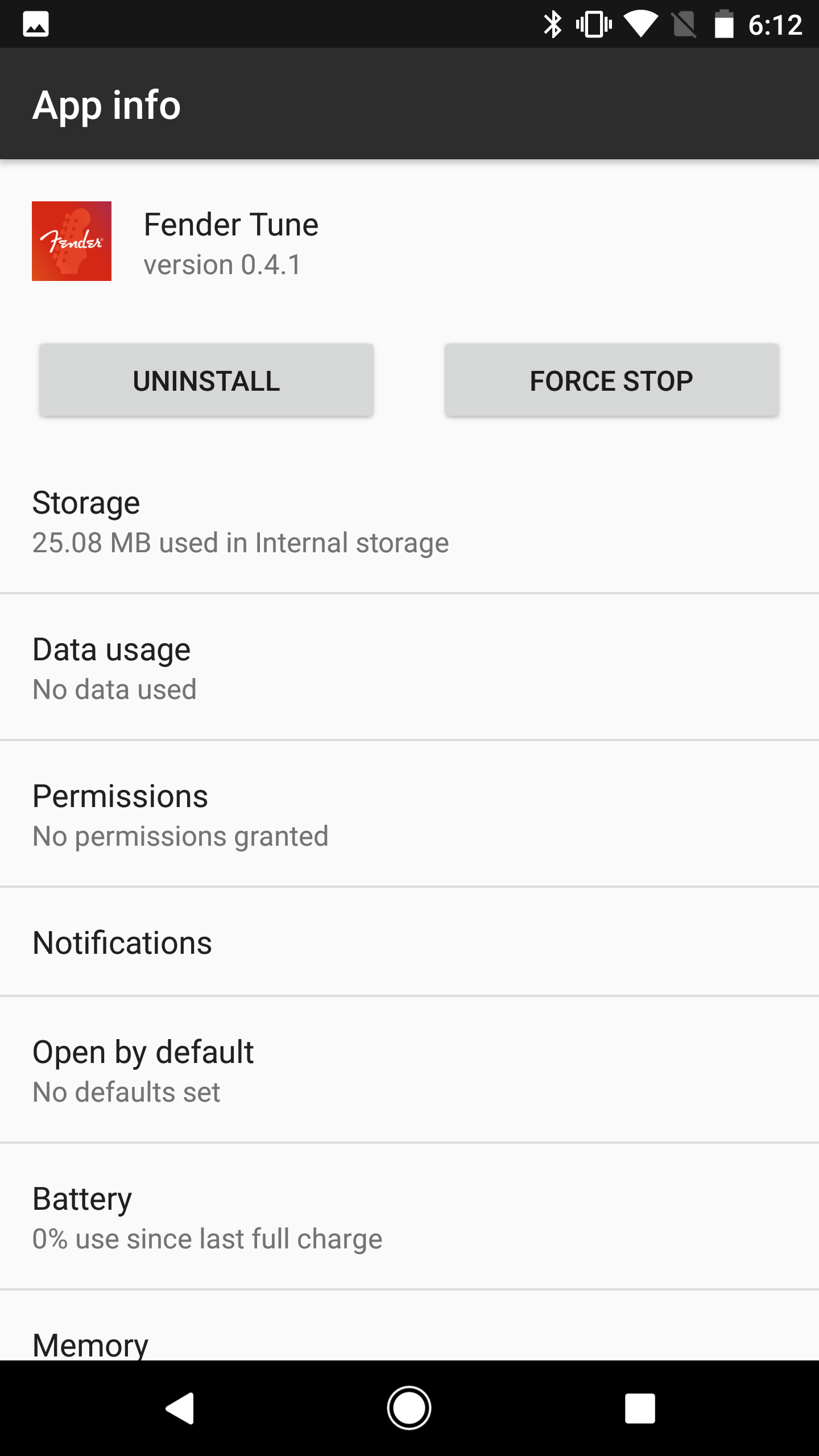Tap the system home button
This screenshot has width=819, height=1456.
pyautogui.click(x=409, y=1408)
